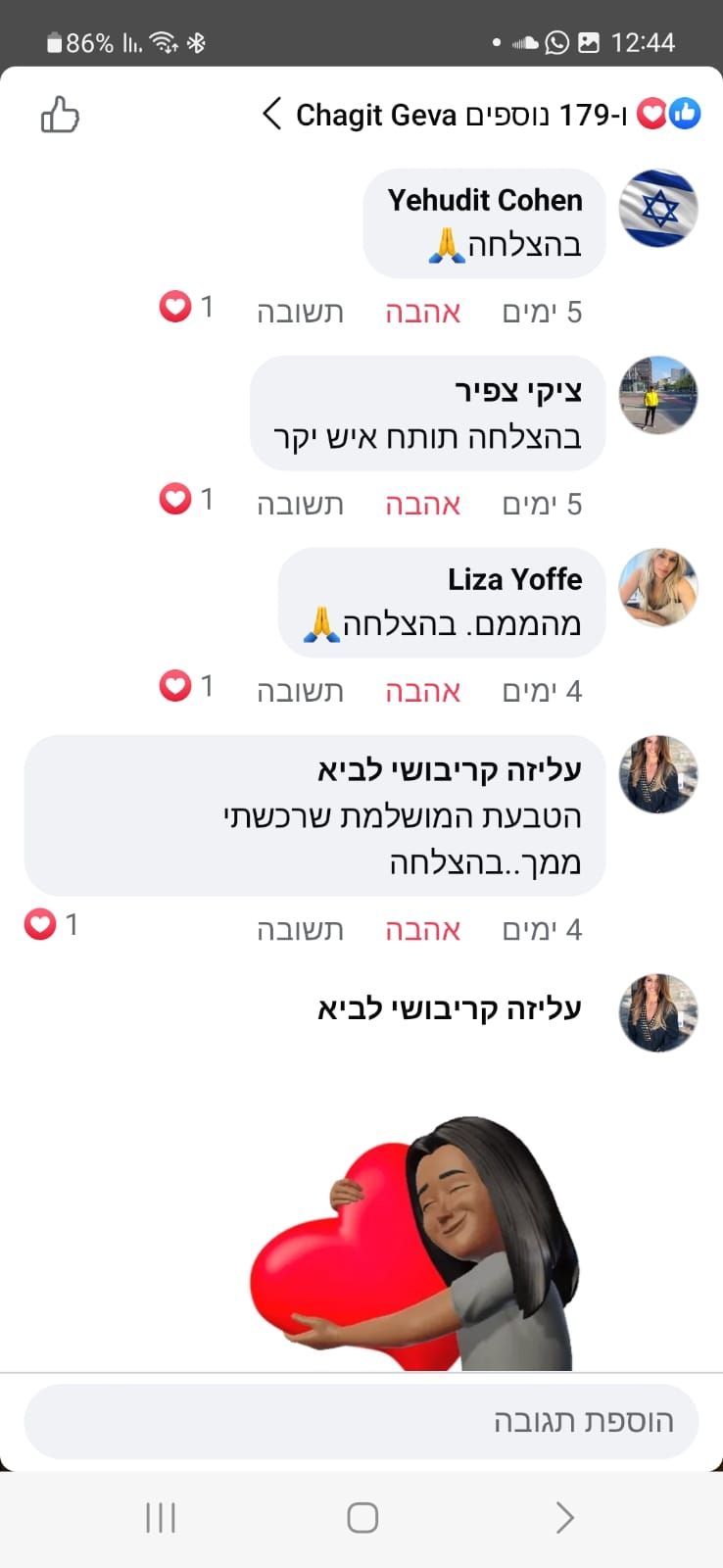The height and width of the screenshot is (1568, 723).
Task: Open Yehudit Cohen's profile picture
Action: pos(658,209)
